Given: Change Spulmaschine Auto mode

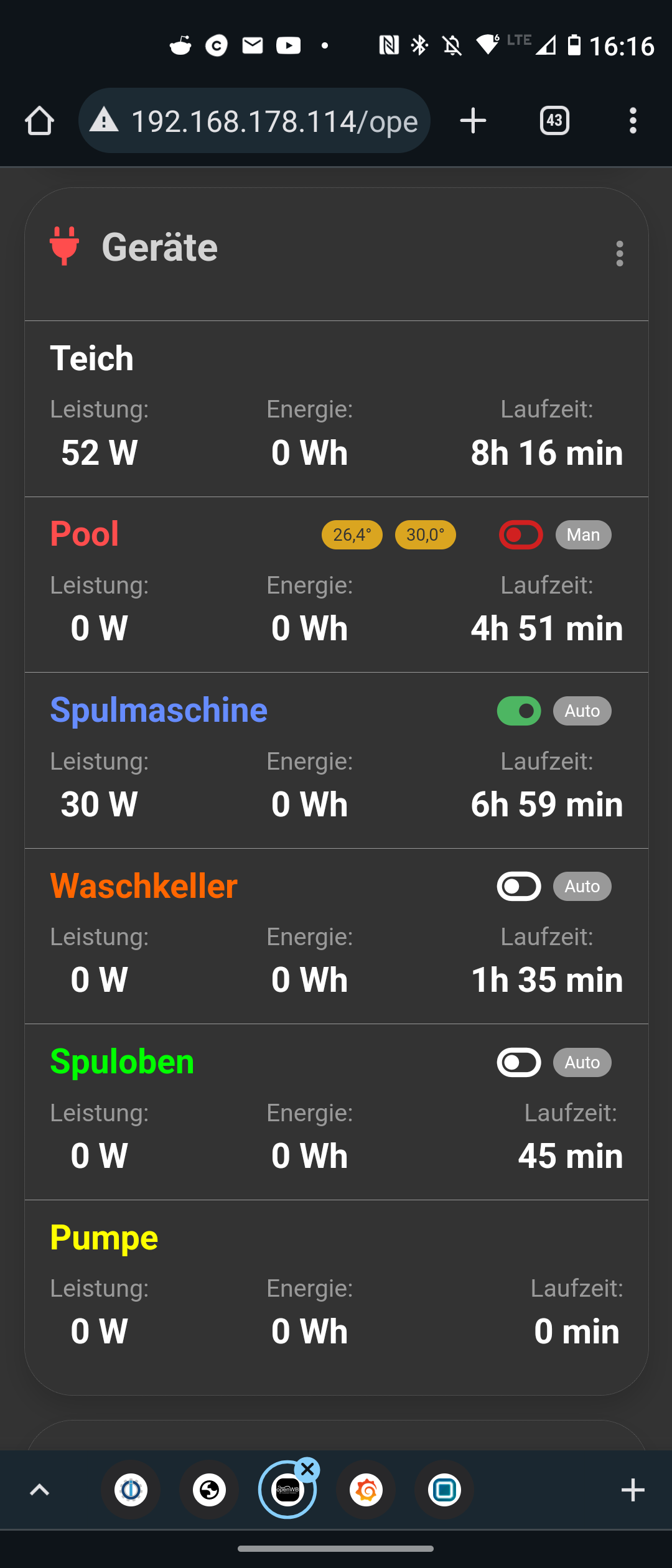Looking at the screenshot, I should tap(582, 711).
